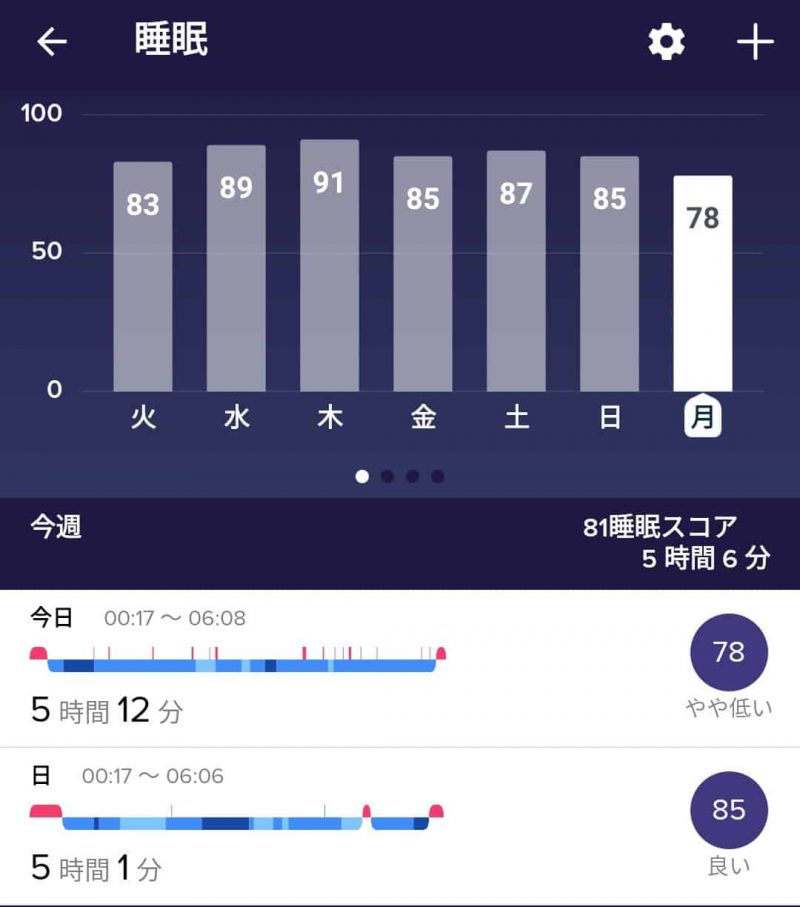Select the 日 bar in the chart
The width and height of the screenshot is (800, 907).
[x=609, y=273]
